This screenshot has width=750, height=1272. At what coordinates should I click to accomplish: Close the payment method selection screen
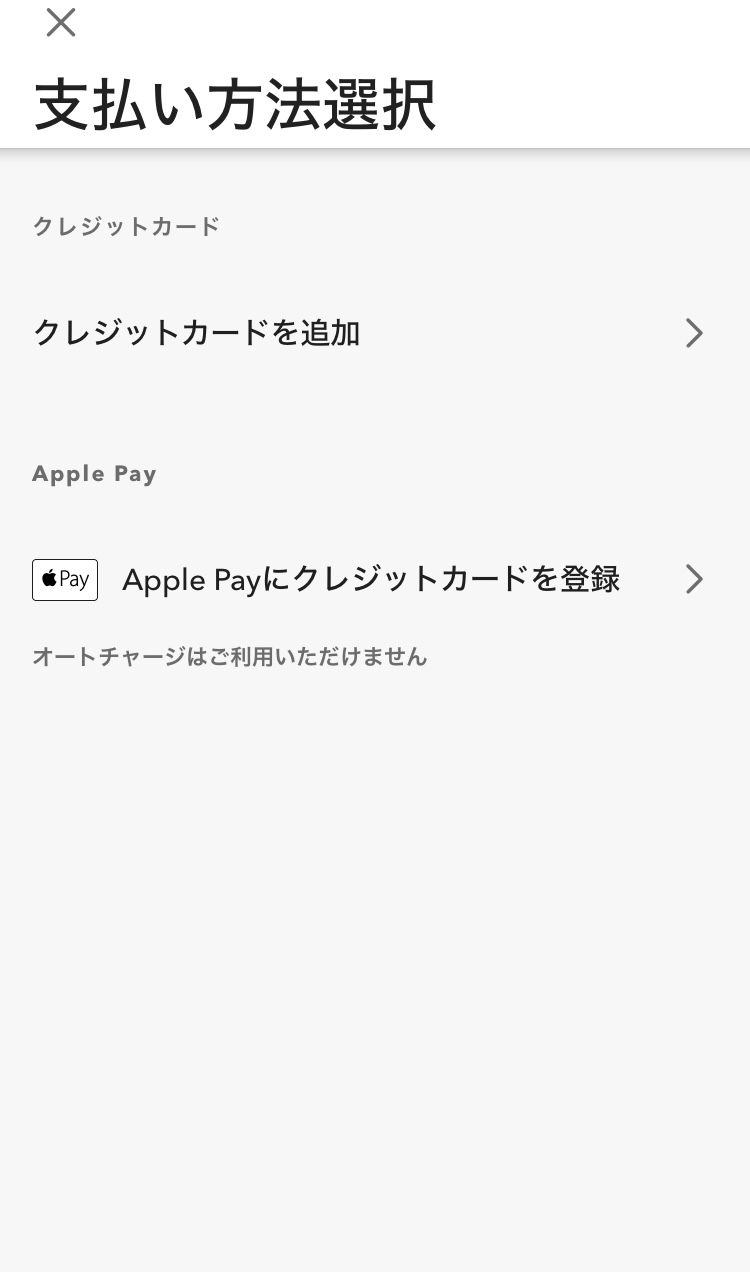click(61, 22)
